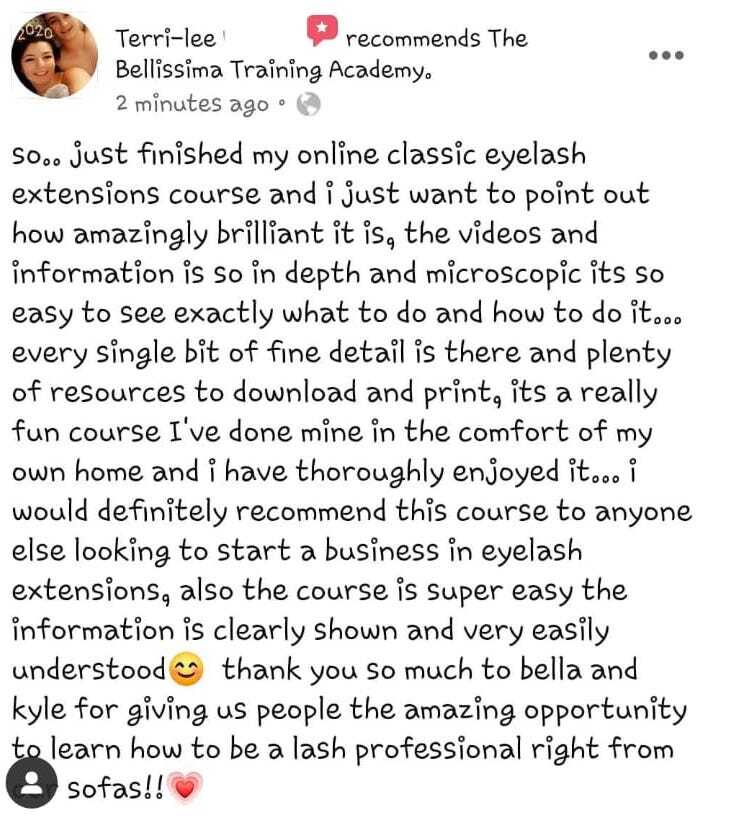Screen dimensions: 746x826
Task: Open Terri-lee's profile via her name
Action: pyautogui.click(x=164, y=40)
